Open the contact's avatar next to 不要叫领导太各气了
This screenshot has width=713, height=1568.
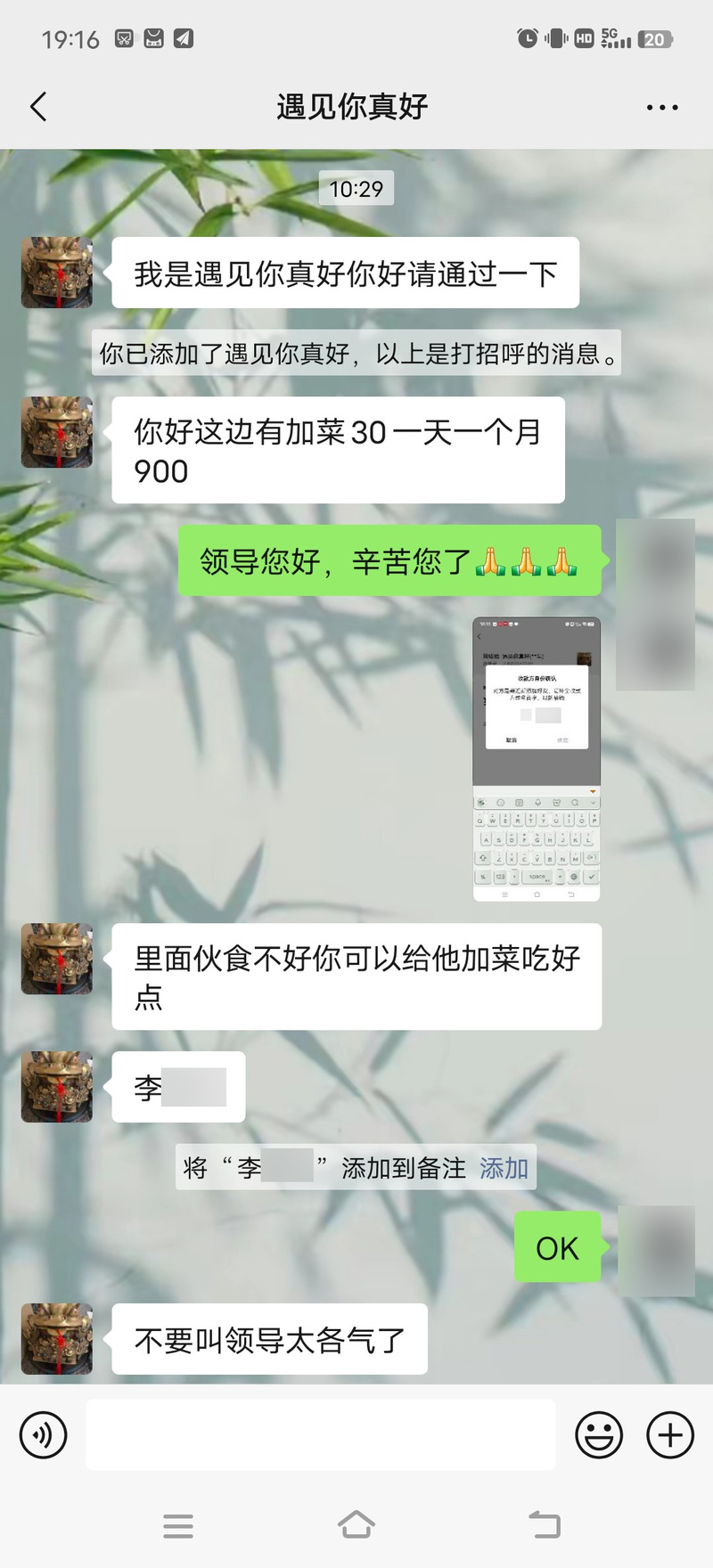[57, 1339]
